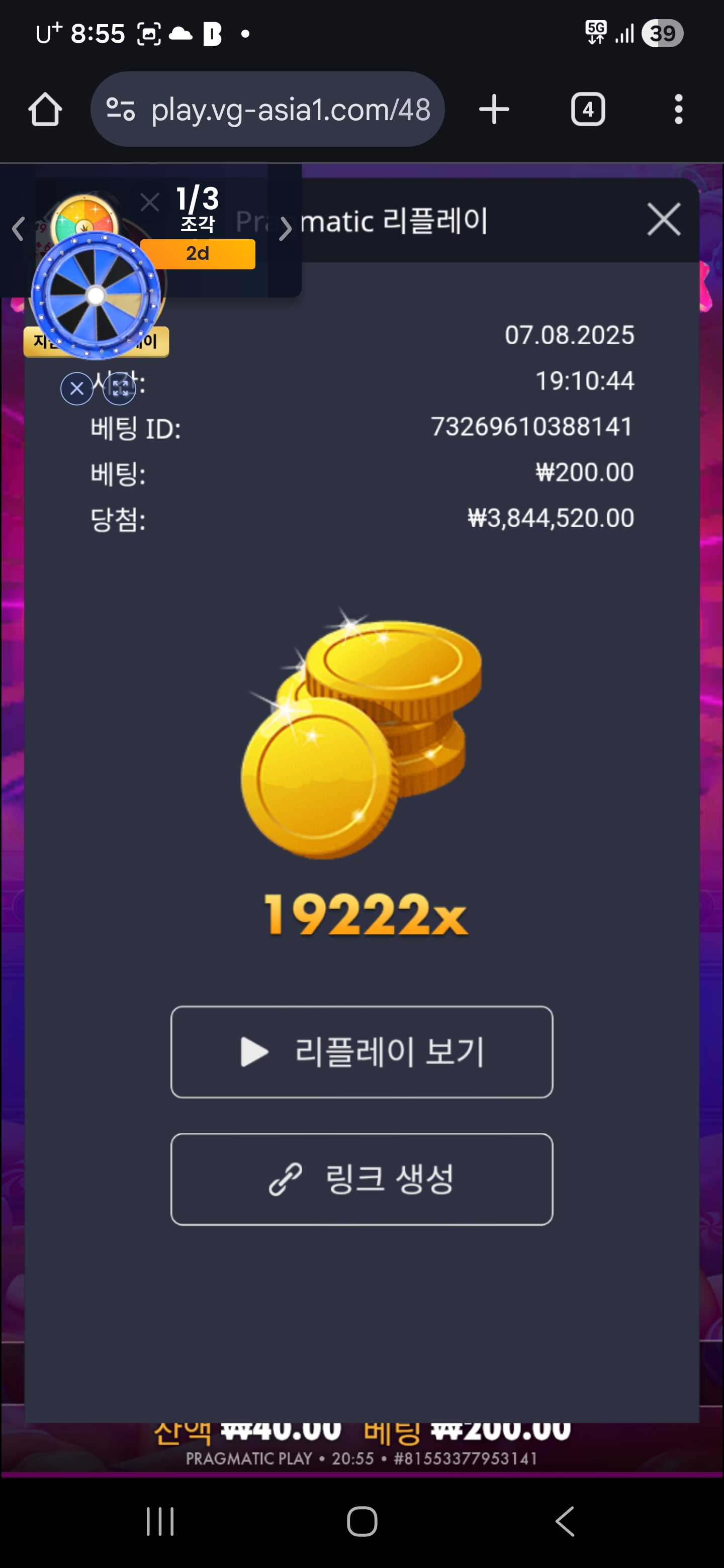
Task: Go to next promo banner arrow
Action: (285, 229)
